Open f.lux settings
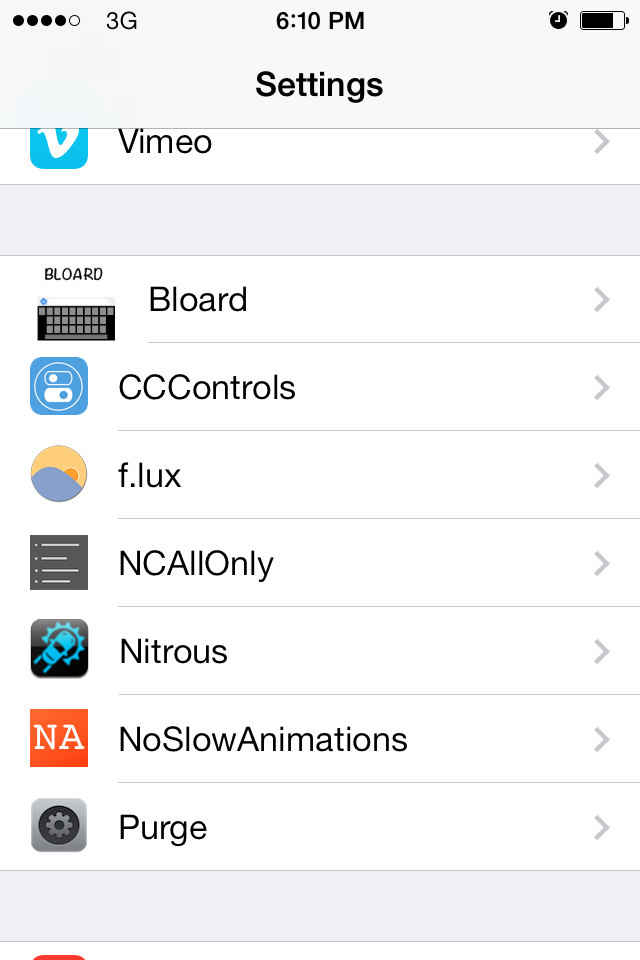The image size is (640, 960). click(320, 476)
